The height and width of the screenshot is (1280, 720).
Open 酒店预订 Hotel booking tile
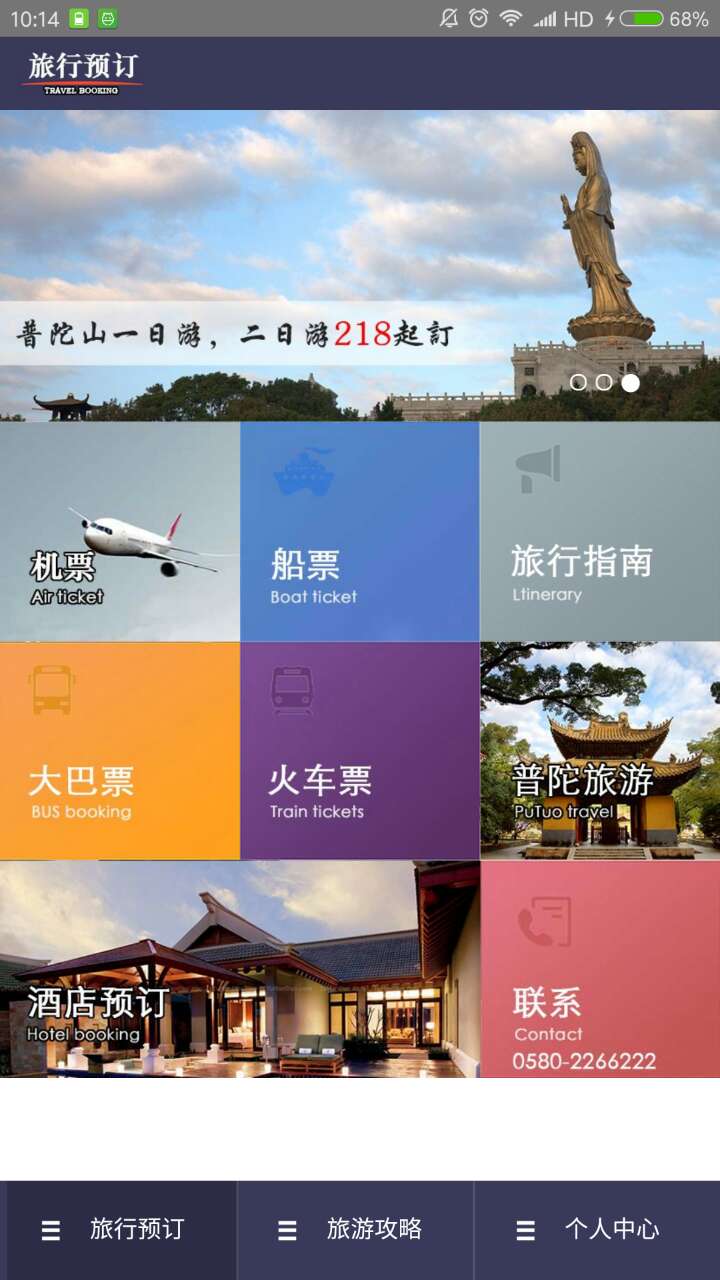click(x=240, y=969)
